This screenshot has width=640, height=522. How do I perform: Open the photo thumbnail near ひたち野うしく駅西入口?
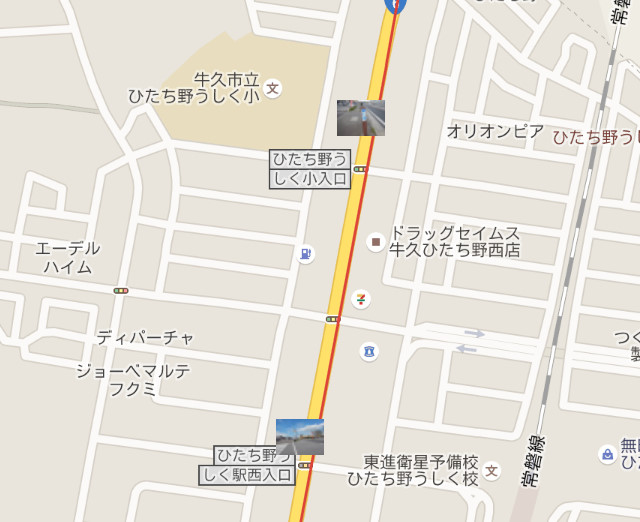coord(299,437)
